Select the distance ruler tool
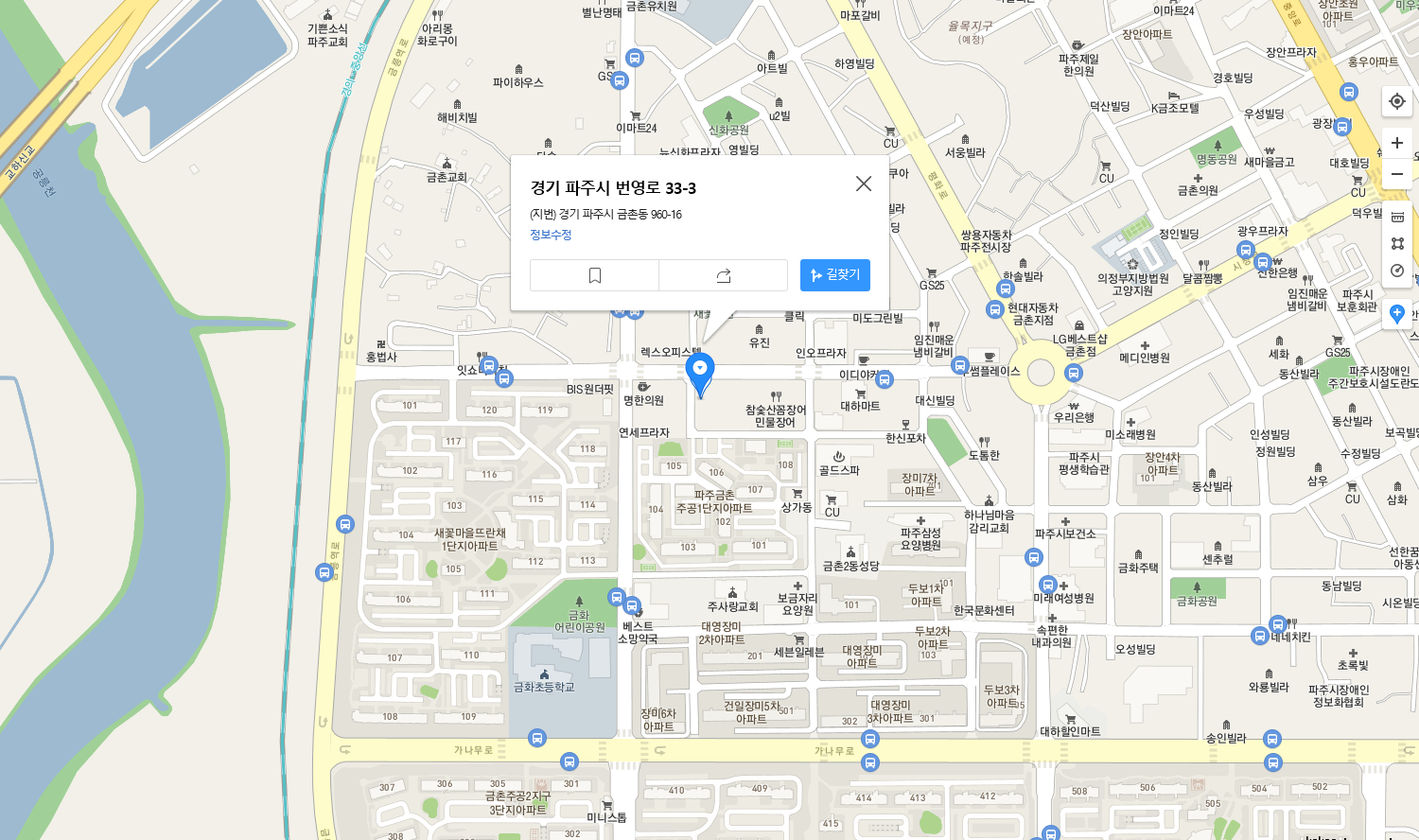The image size is (1419, 840). click(1397, 217)
